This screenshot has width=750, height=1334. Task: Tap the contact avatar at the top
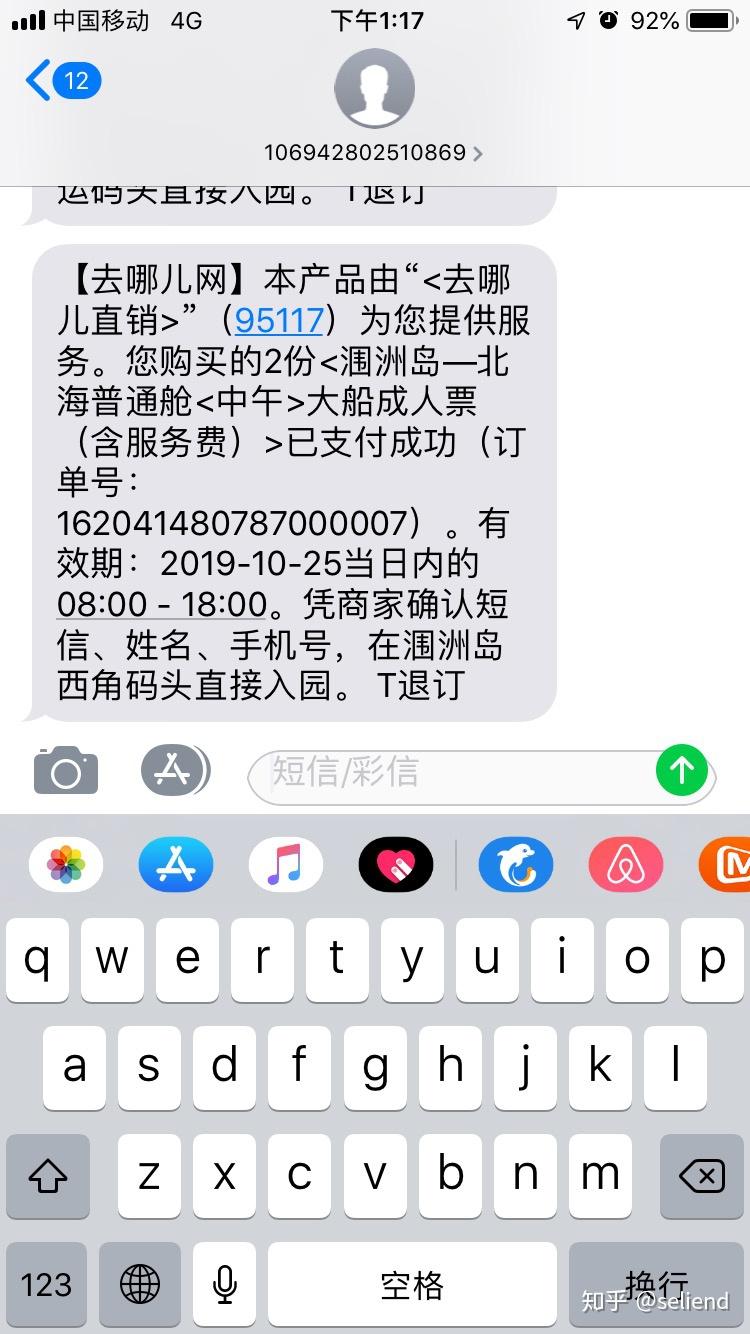(x=375, y=88)
